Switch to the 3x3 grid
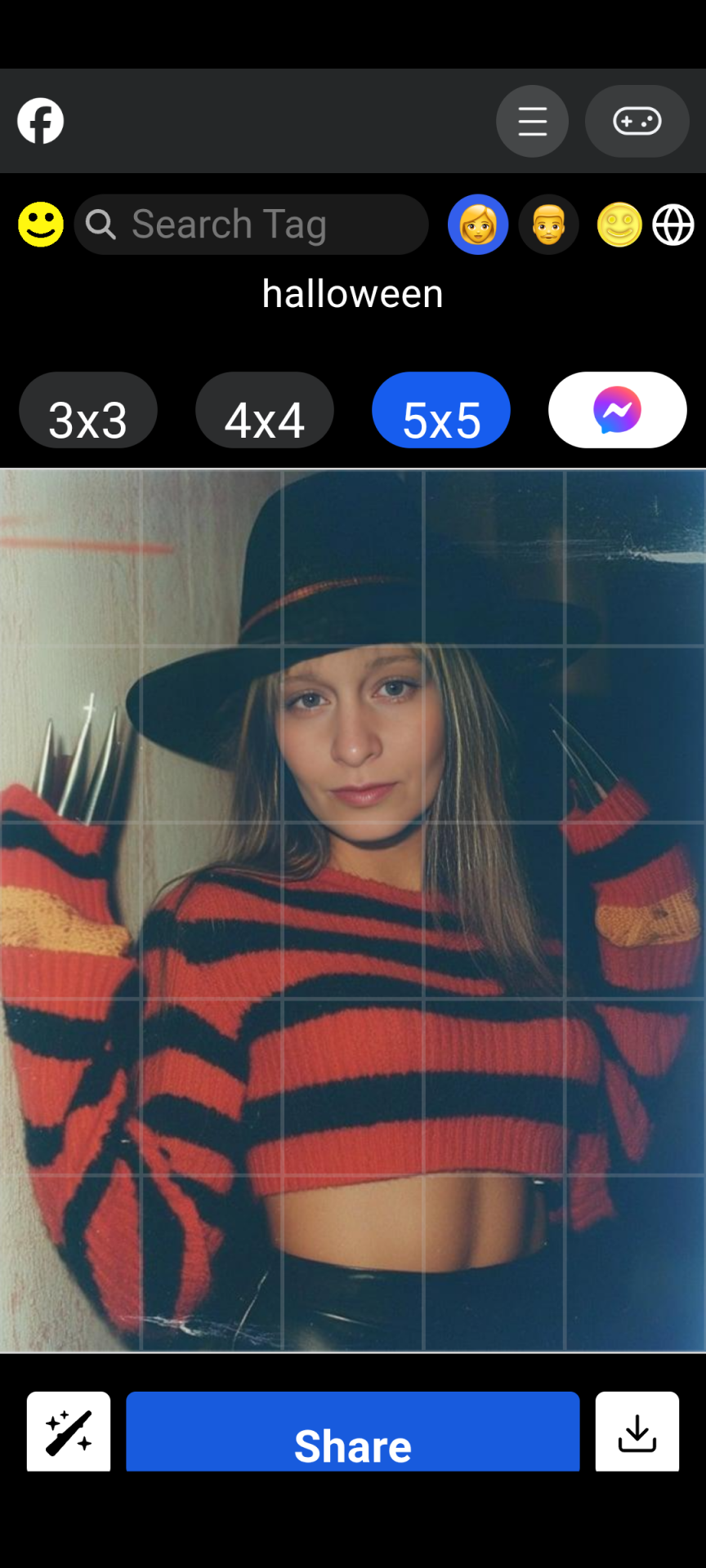Screen dimensions: 706x1568 pos(88,410)
